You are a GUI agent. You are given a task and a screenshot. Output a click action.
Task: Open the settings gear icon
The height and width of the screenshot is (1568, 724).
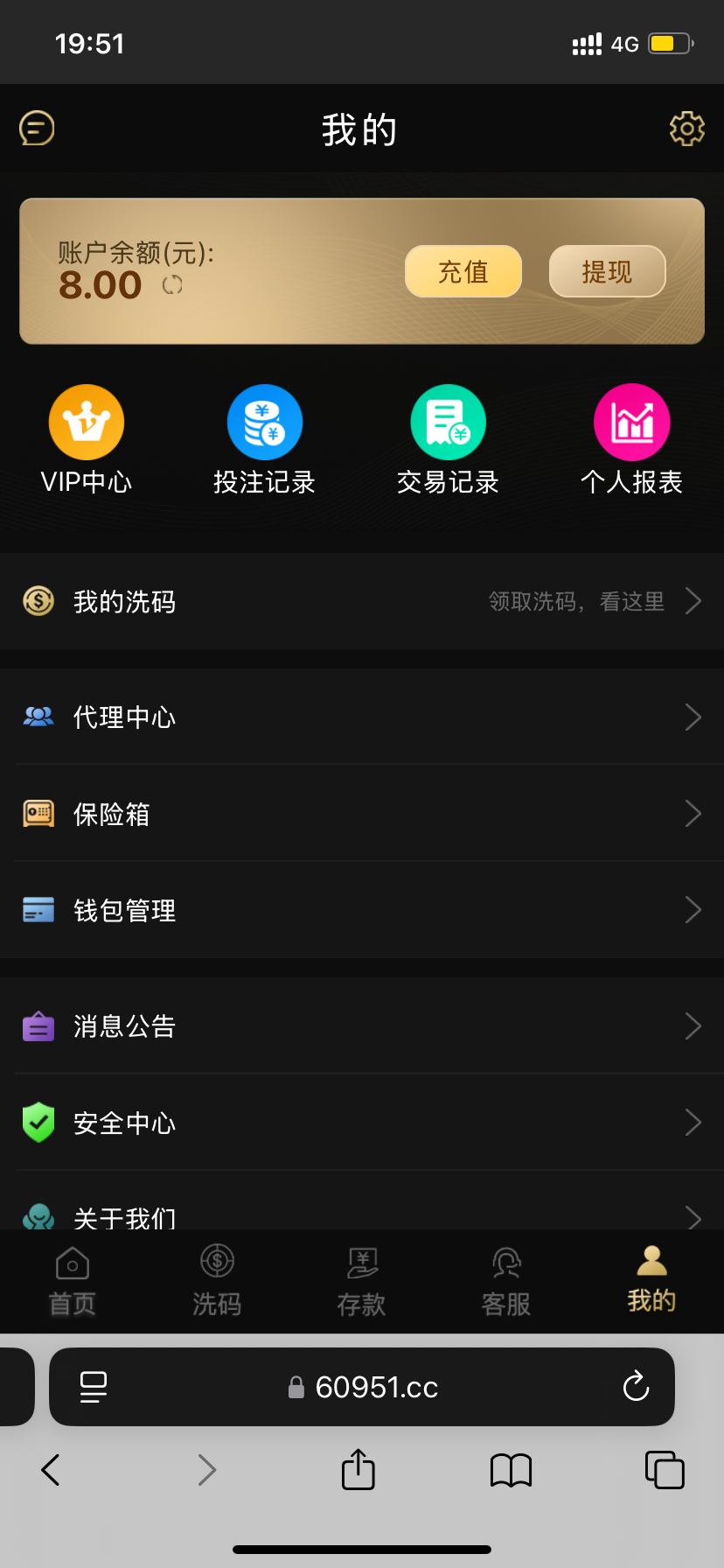coord(687,129)
